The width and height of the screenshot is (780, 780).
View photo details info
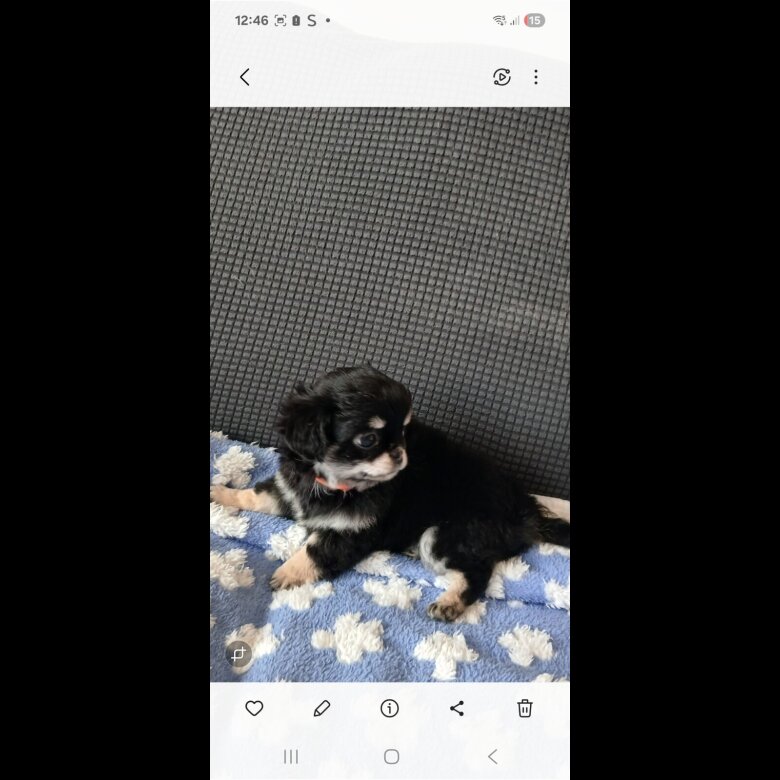[390, 708]
